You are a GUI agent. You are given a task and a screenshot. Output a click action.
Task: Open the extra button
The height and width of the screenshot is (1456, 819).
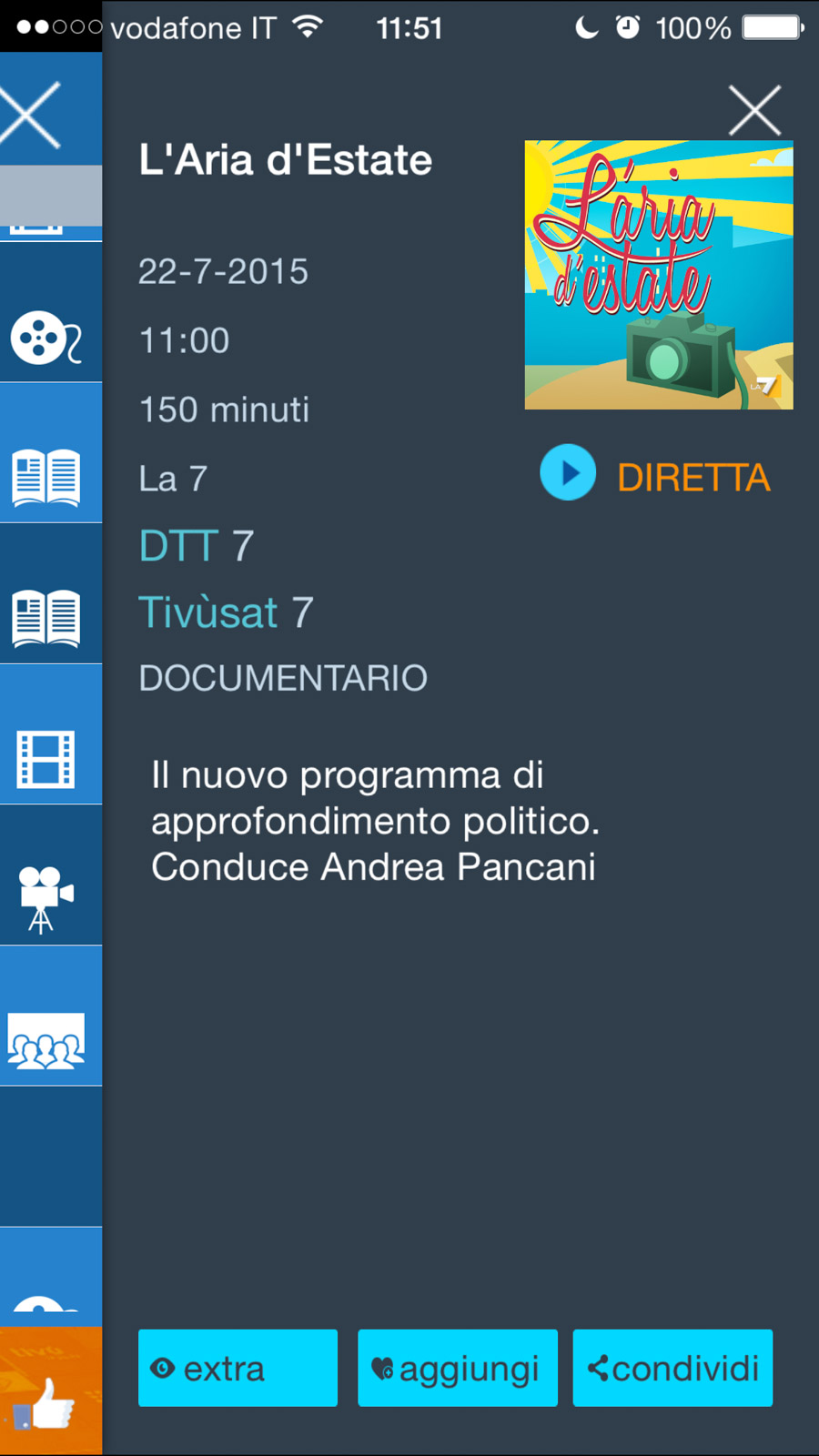coord(238,1368)
